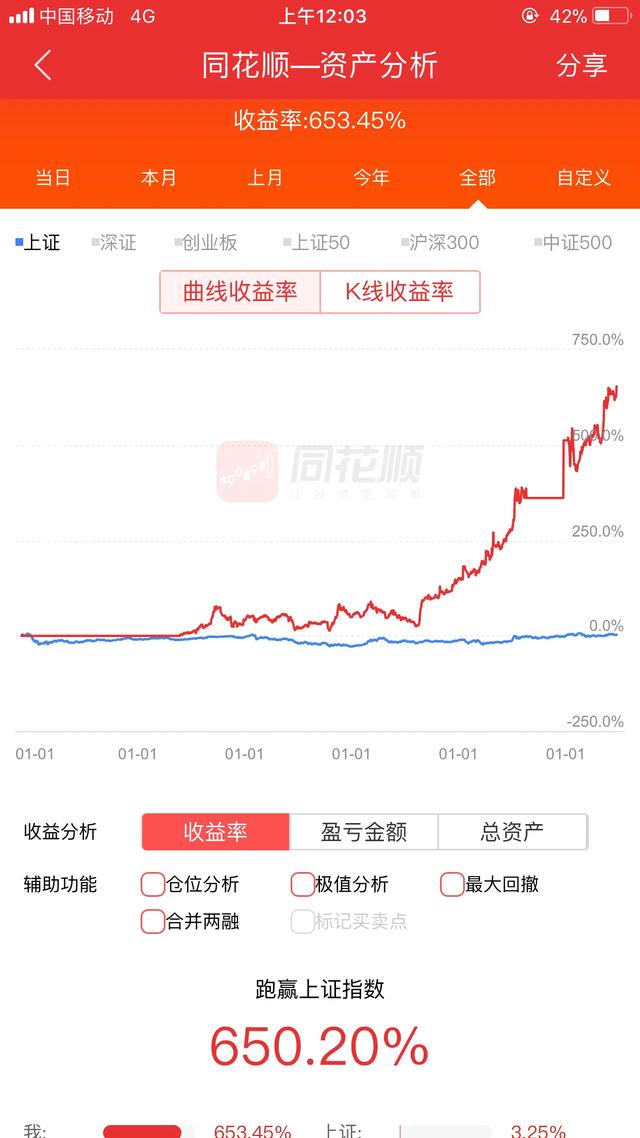Show the 盈亏金额 analysis
Screen dimensions: 640x1138
click(x=363, y=832)
